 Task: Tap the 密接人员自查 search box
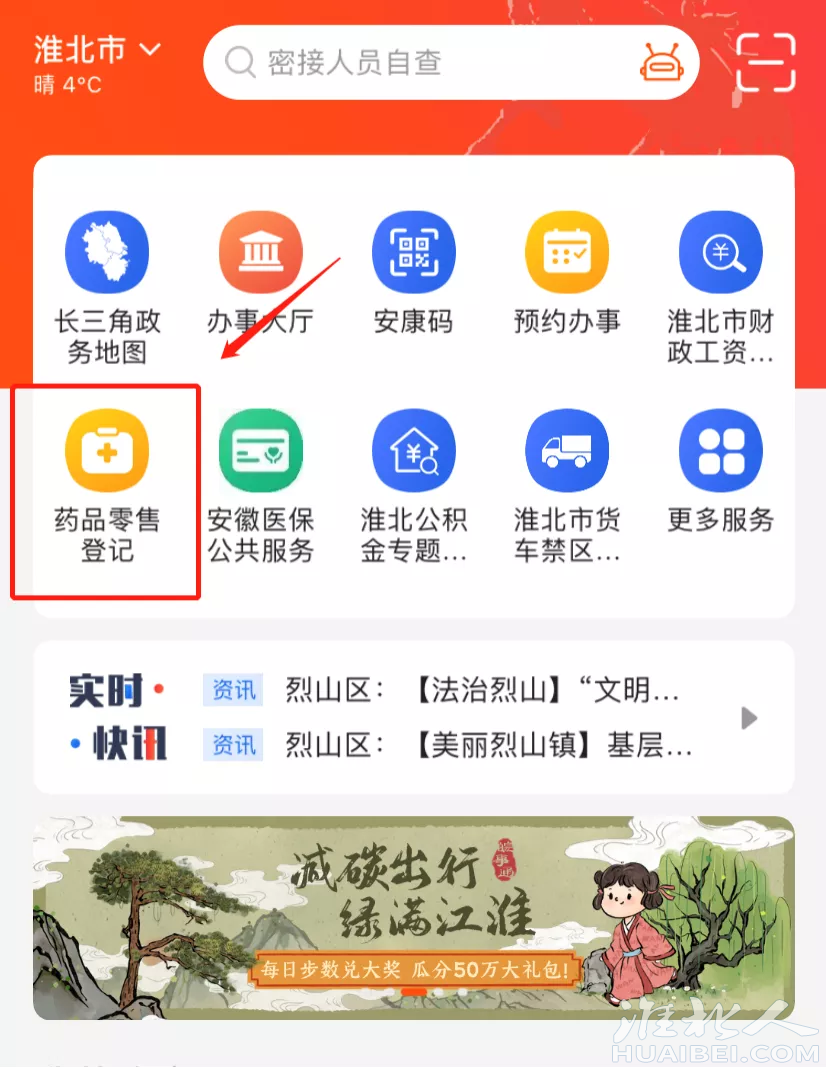click(420, 62)
